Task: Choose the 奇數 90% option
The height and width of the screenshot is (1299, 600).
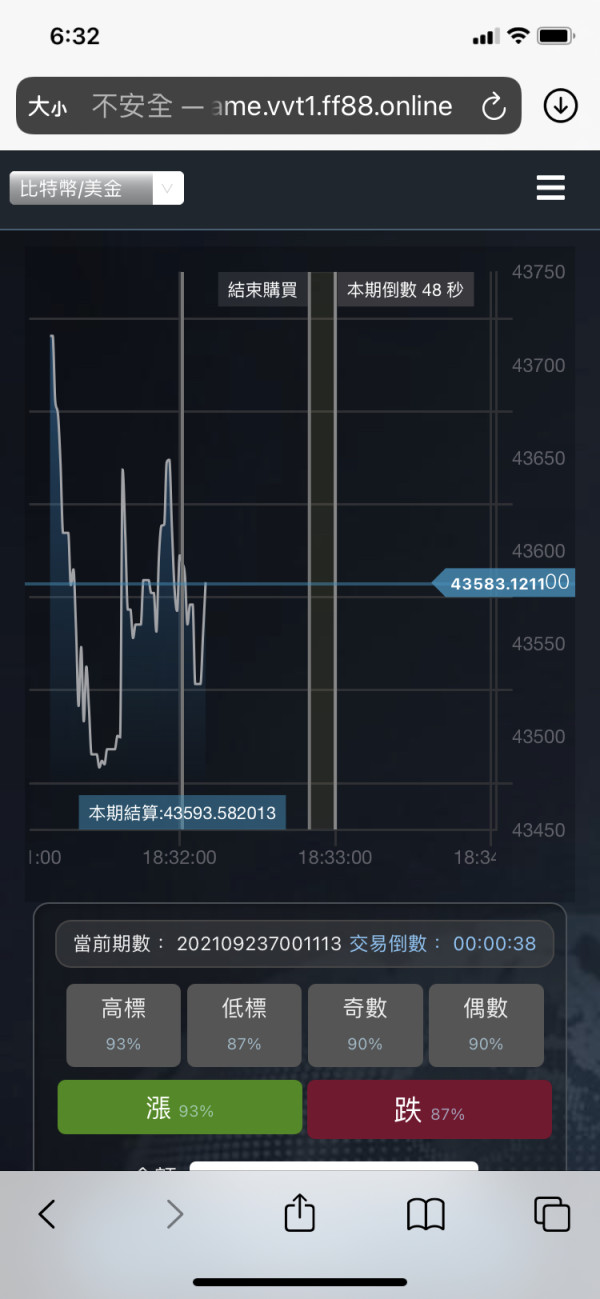Action: point(365,1024)
